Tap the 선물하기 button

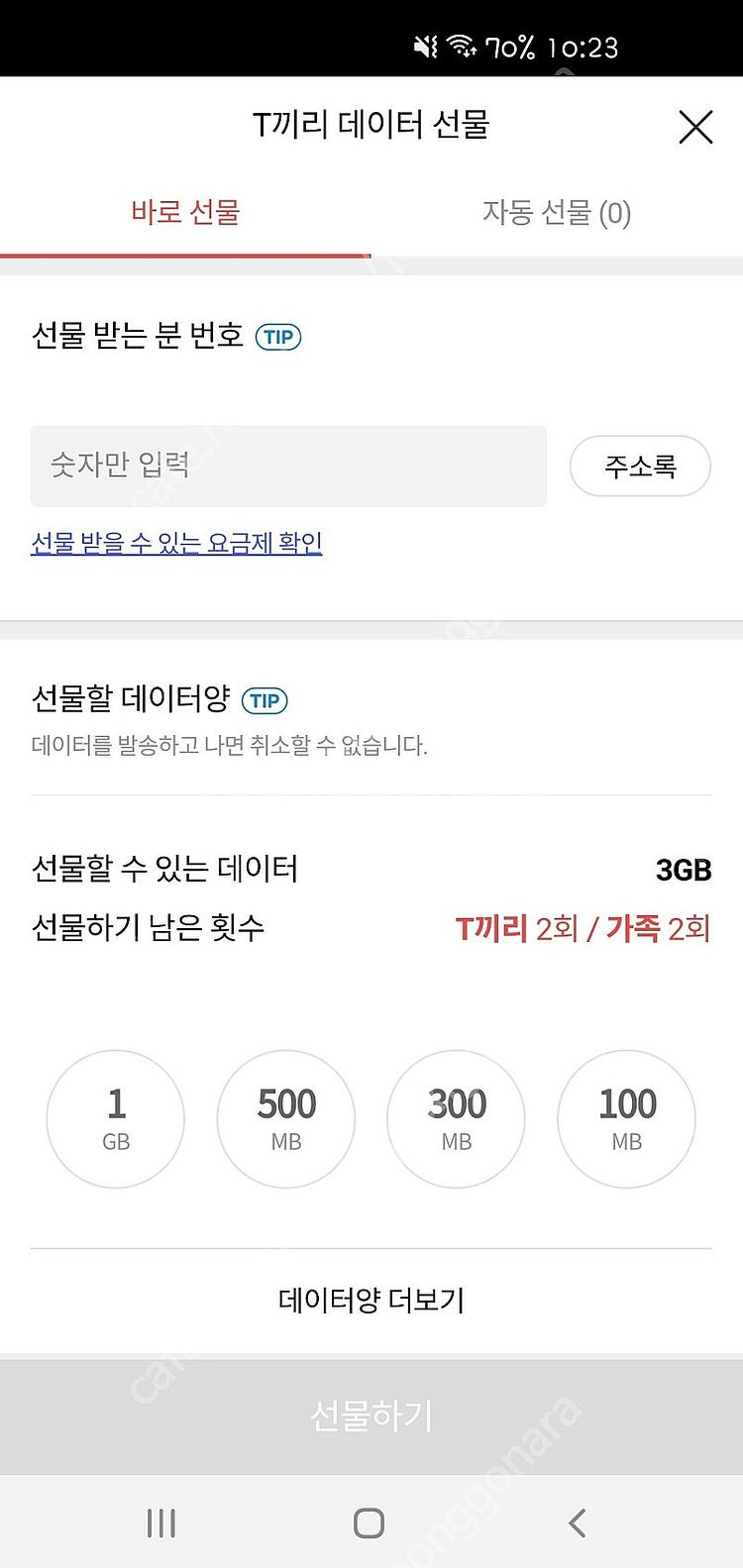371,1416
